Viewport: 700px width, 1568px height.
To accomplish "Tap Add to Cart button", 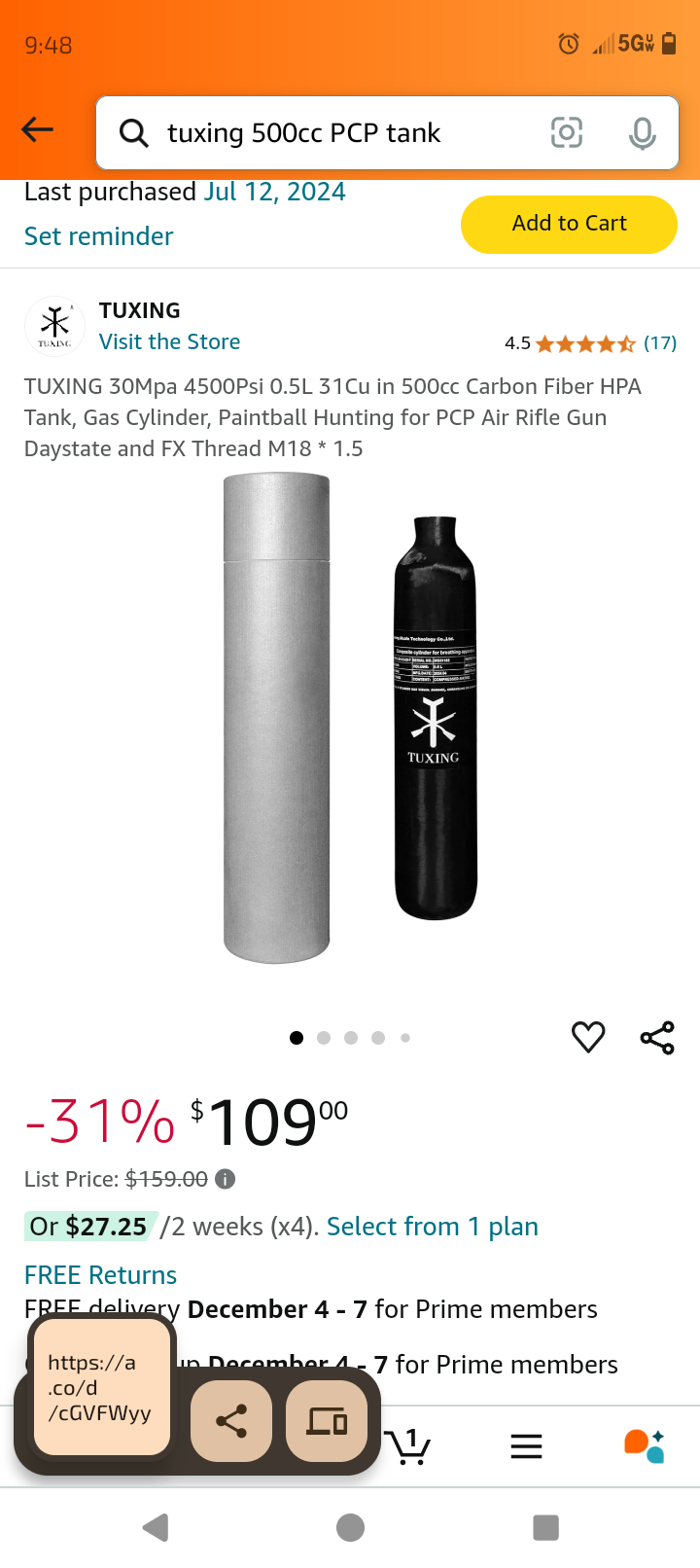I will pos(569,224).
